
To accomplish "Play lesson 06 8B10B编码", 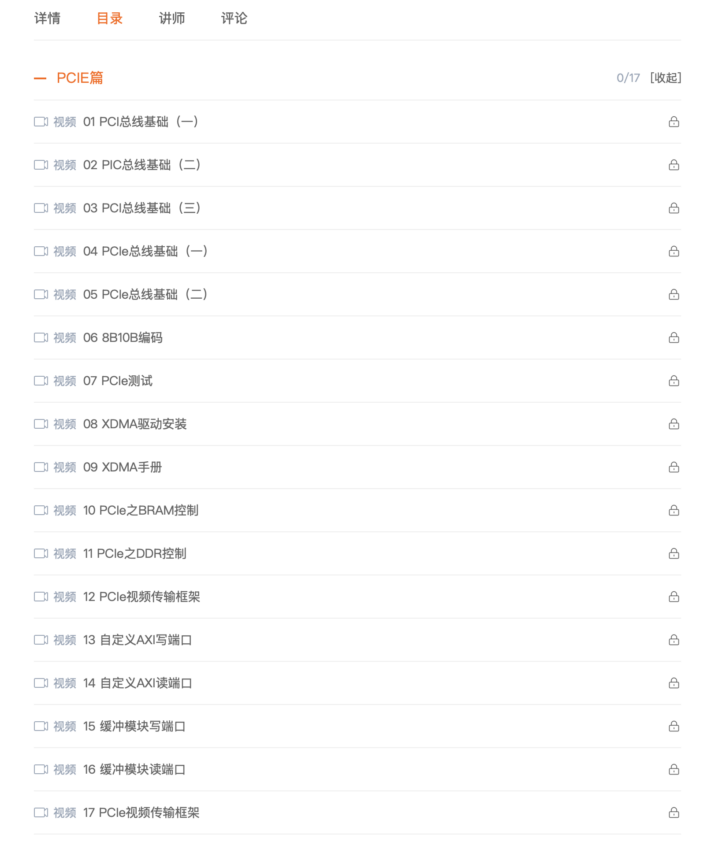I will coord(123,338).
